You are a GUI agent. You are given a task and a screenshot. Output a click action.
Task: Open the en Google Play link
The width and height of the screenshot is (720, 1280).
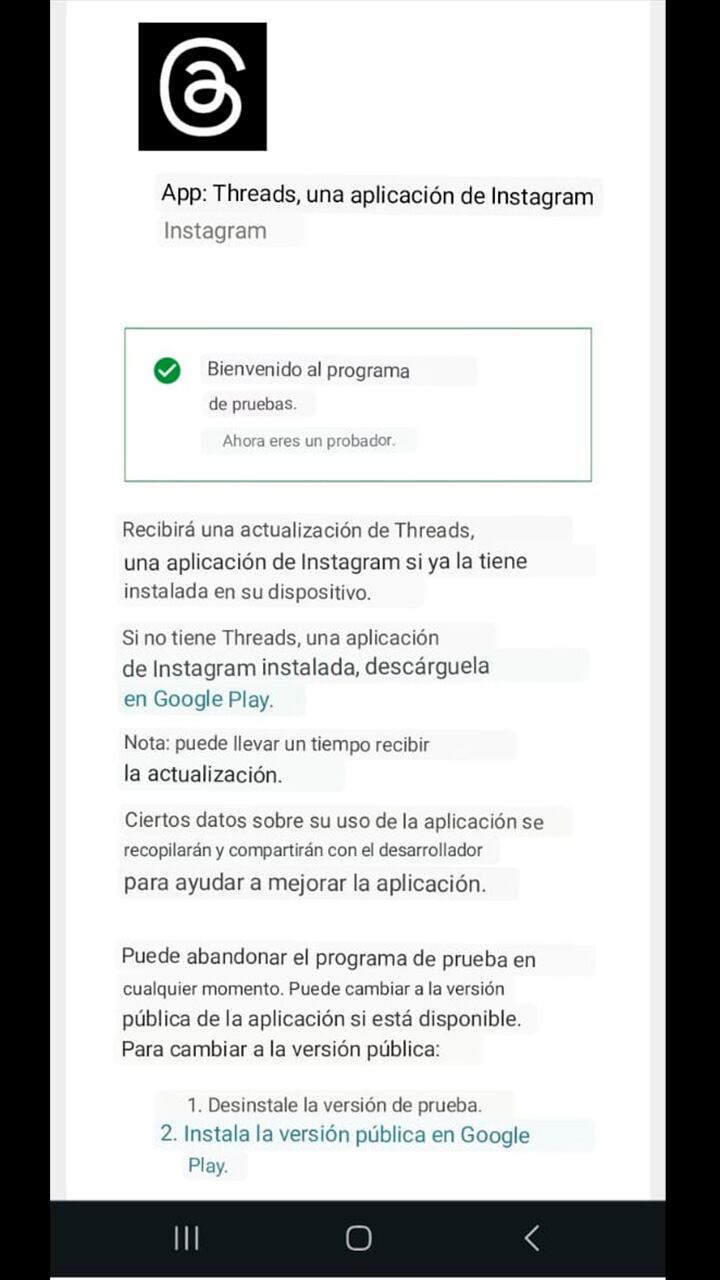pos(196,699)
